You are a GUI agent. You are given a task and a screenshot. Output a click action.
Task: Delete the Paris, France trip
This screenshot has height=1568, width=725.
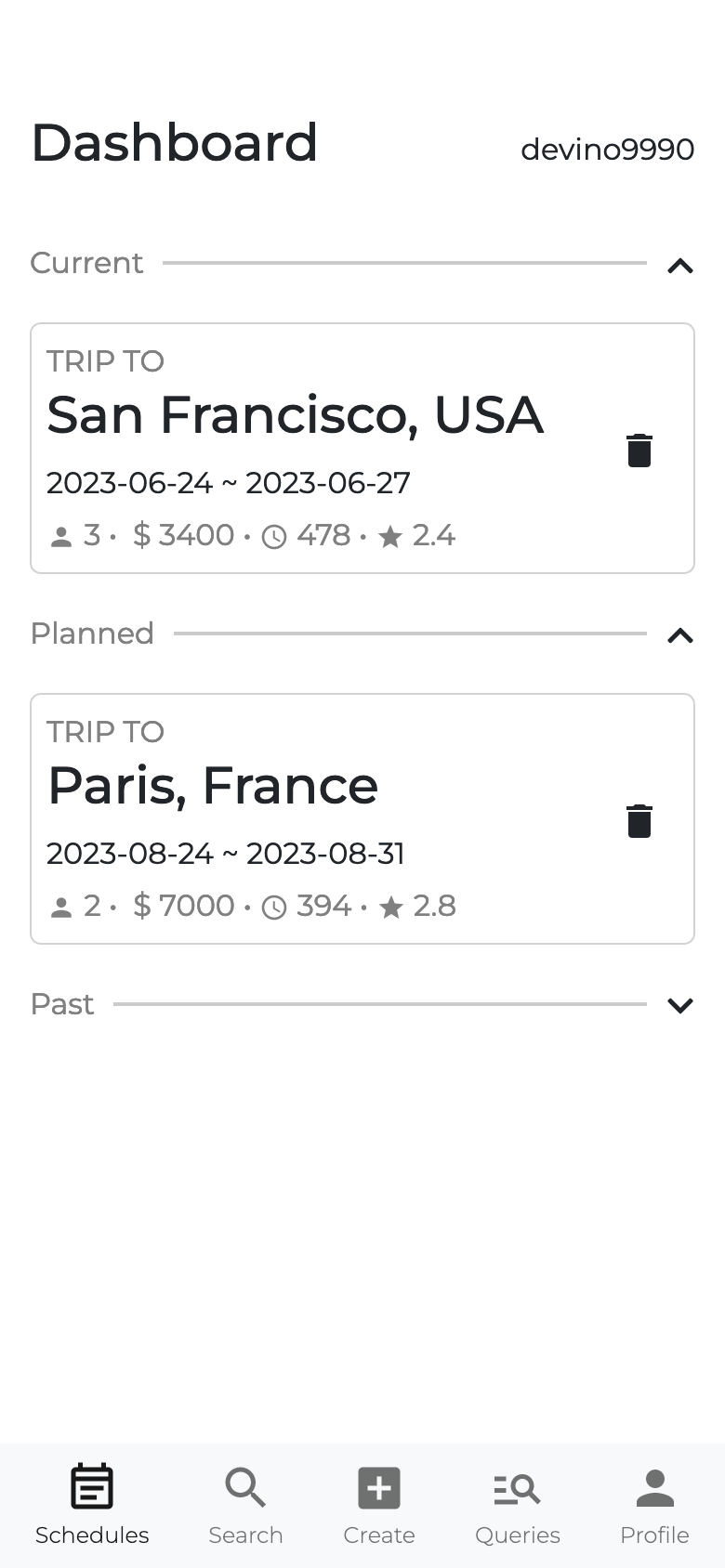tap(639, 821)
